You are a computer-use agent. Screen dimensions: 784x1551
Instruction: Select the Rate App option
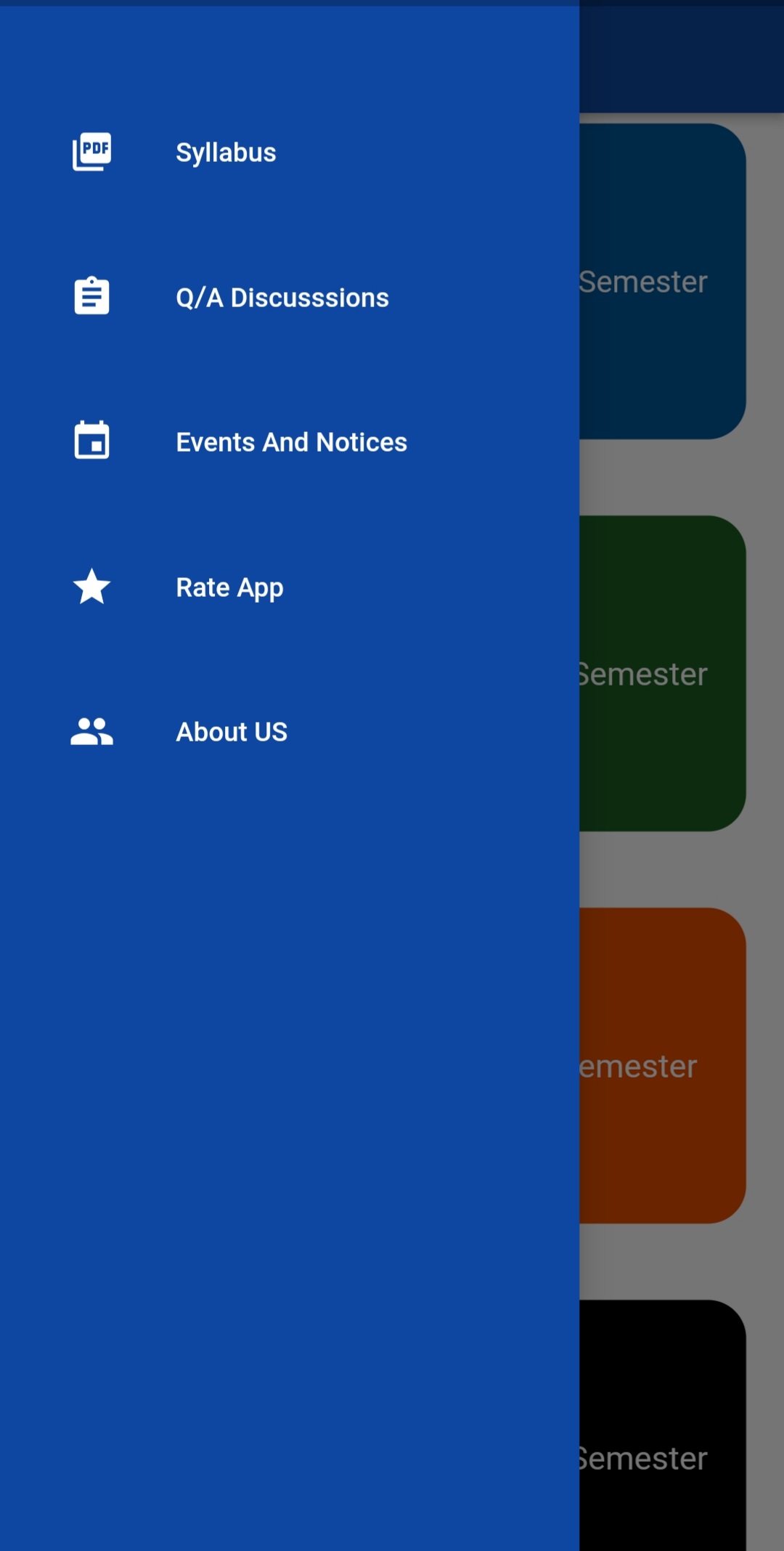point(229,587)
